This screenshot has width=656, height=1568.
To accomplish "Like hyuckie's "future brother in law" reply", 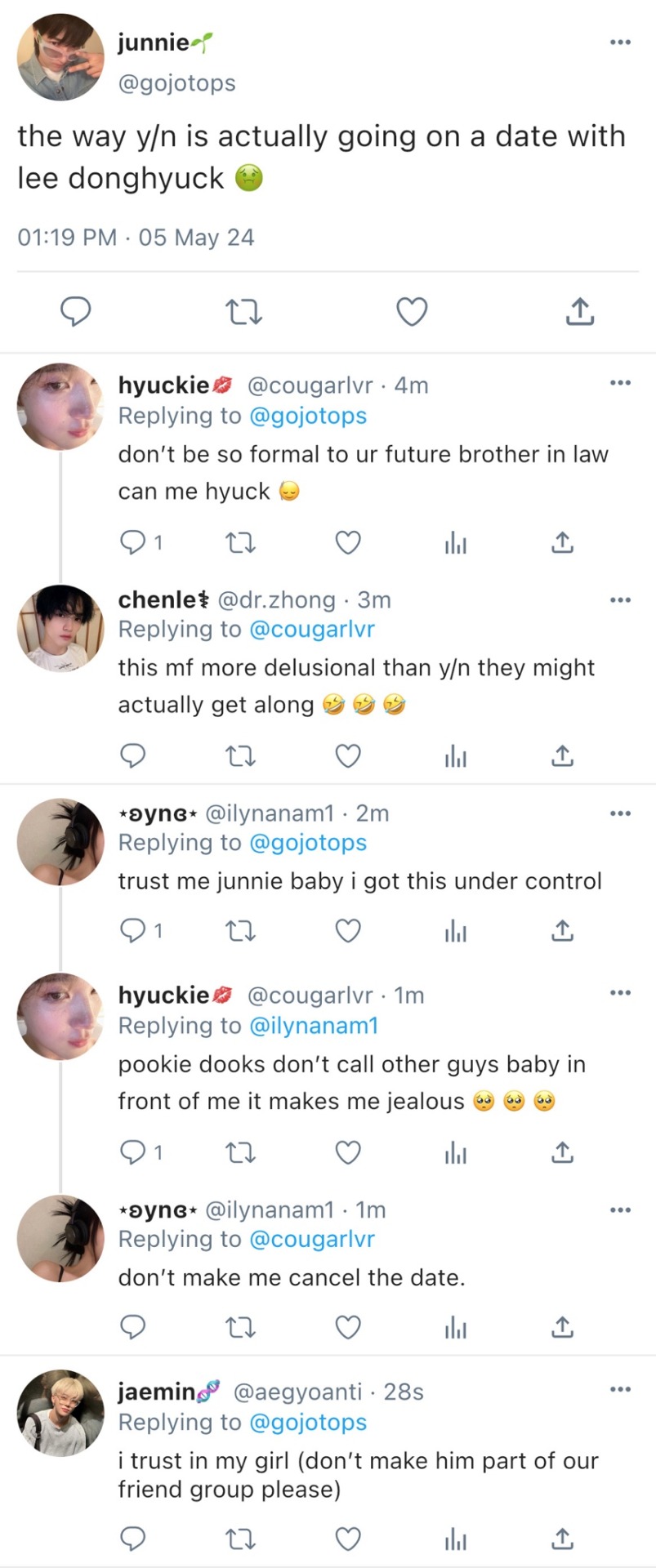I will tap(349, 543).
